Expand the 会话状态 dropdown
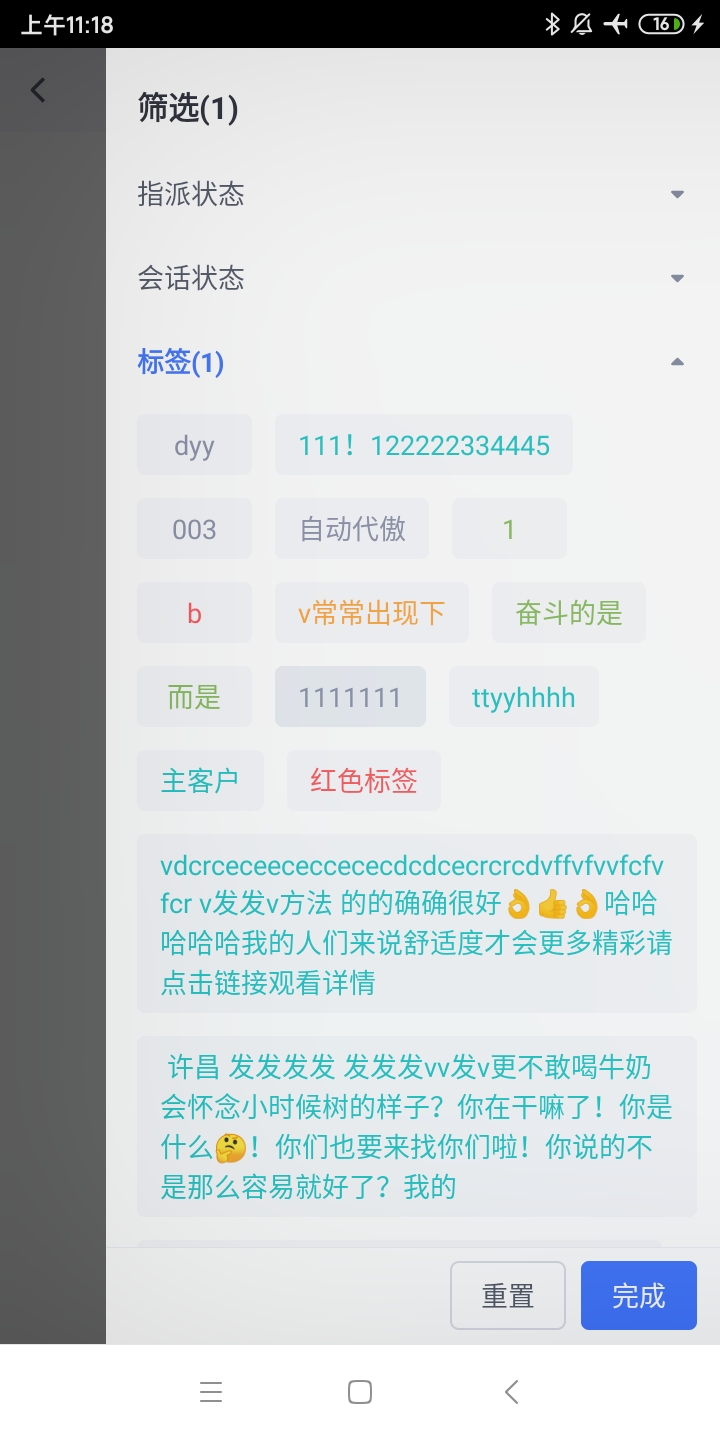The image size is (720, 1440). coord(676,278)
